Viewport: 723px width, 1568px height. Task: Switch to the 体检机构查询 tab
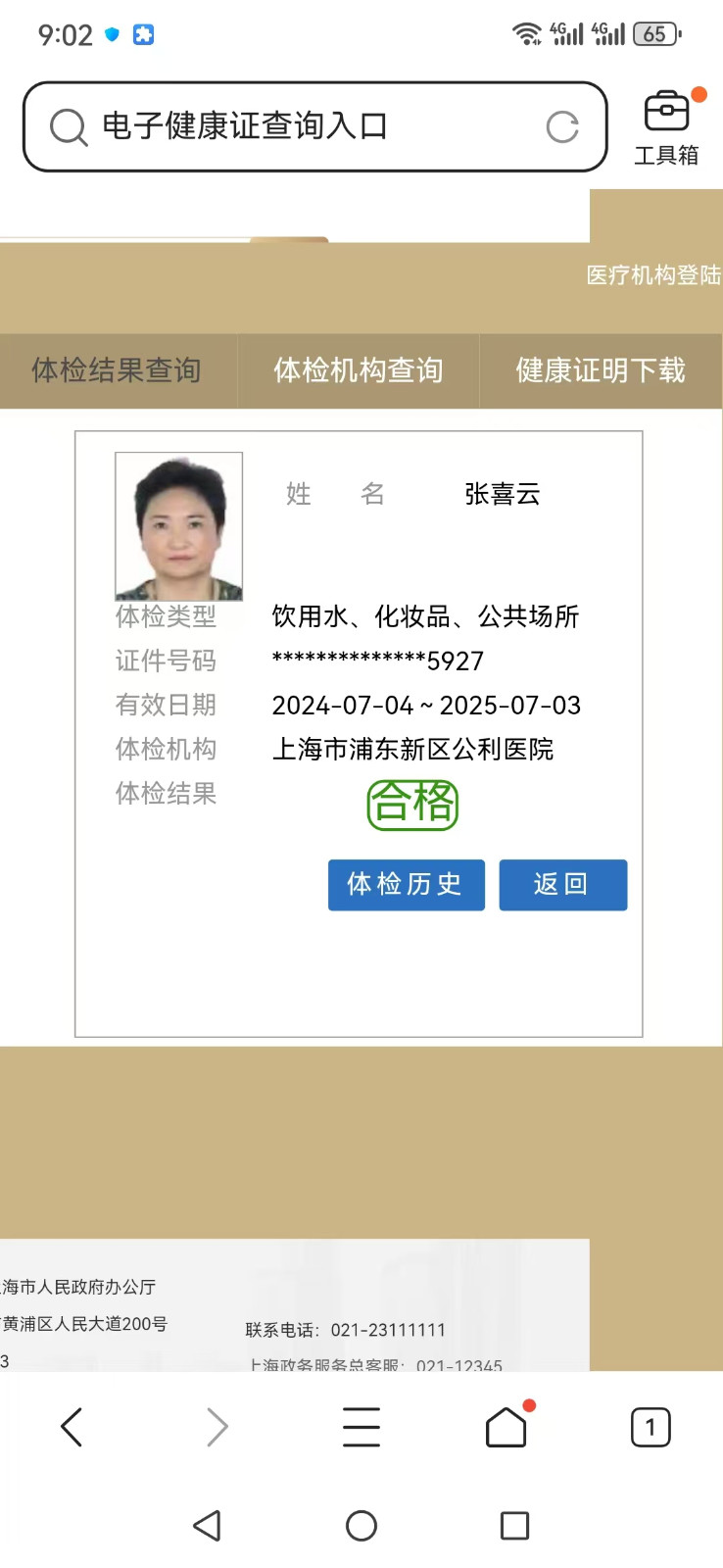pos(359,370)
